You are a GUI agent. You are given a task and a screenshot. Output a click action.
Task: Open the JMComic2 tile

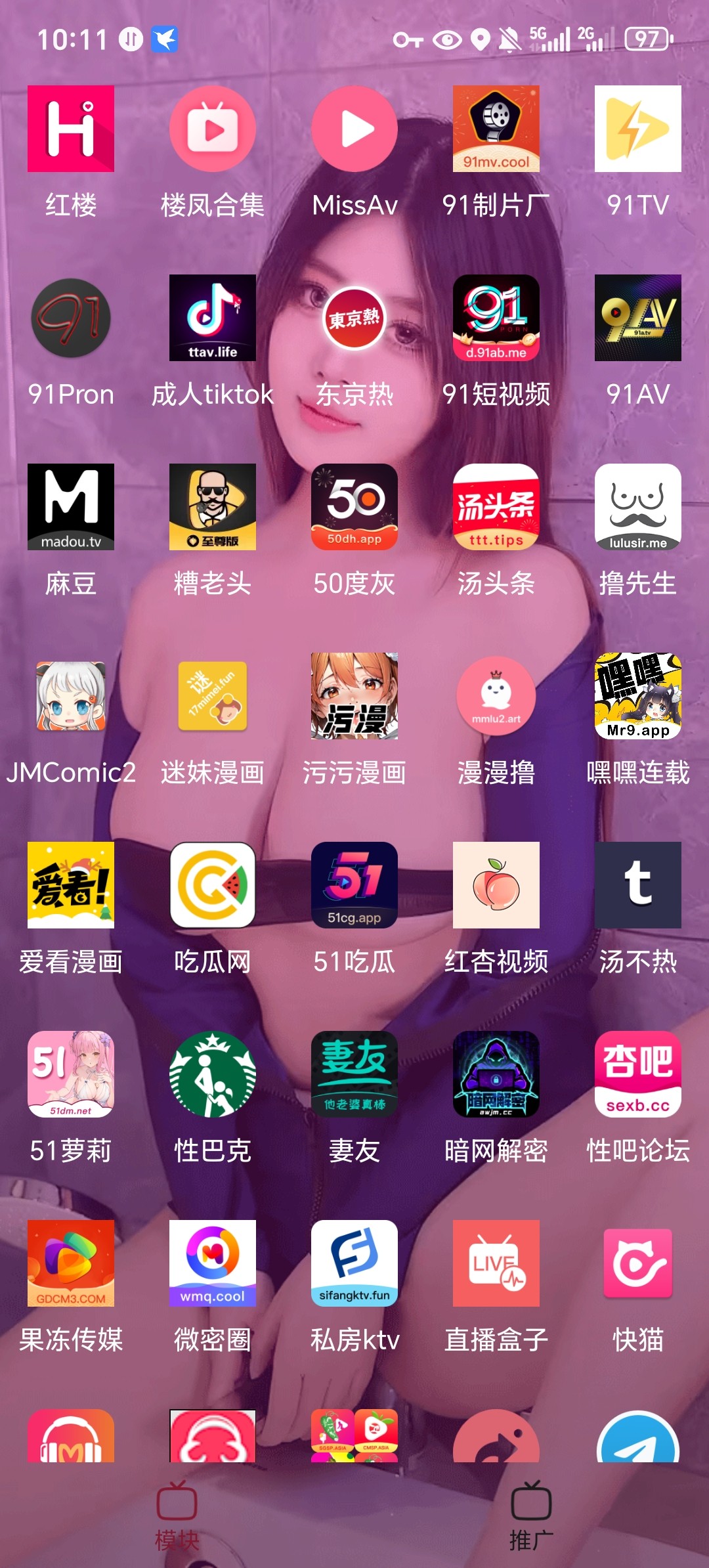(x=71, y=697)
